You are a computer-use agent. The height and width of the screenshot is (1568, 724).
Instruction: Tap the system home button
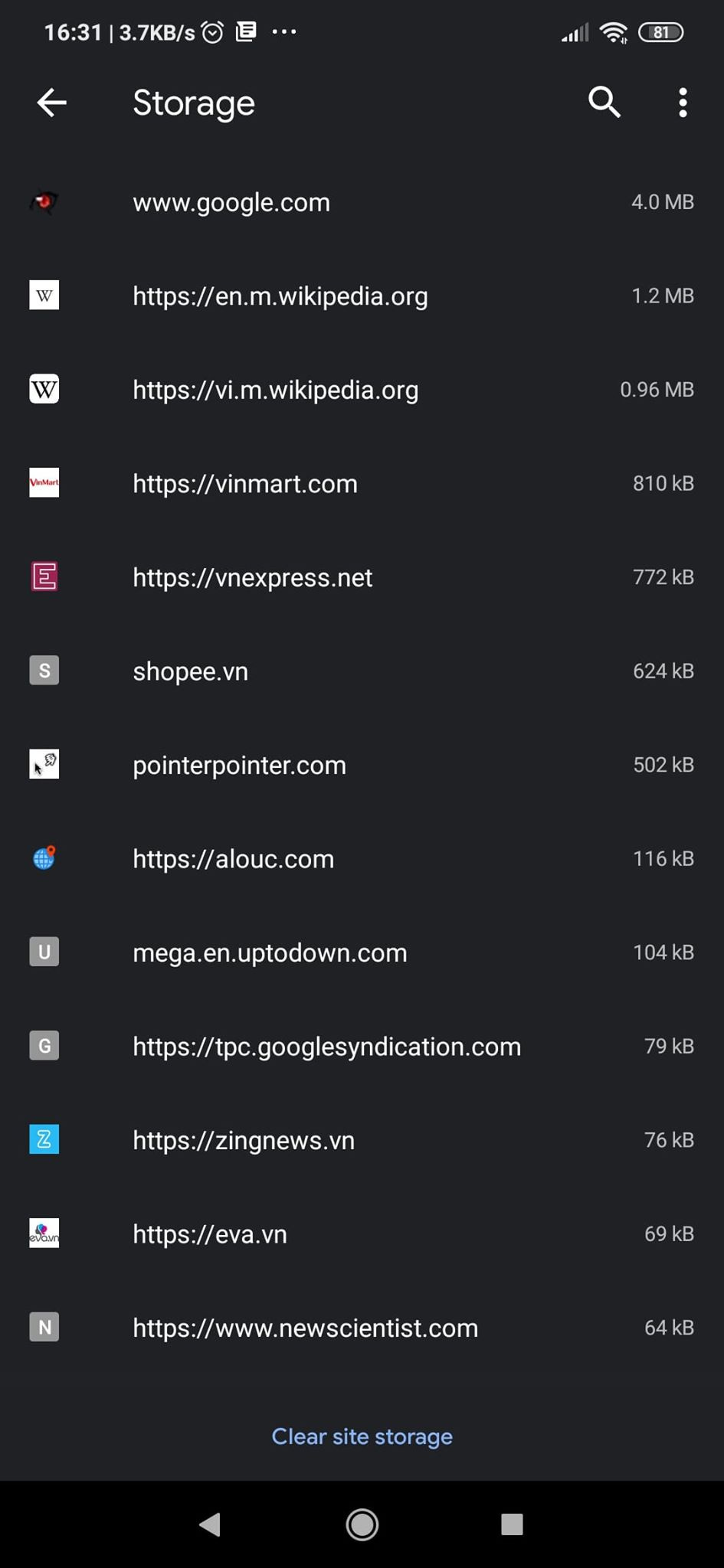pos(362,1524)
